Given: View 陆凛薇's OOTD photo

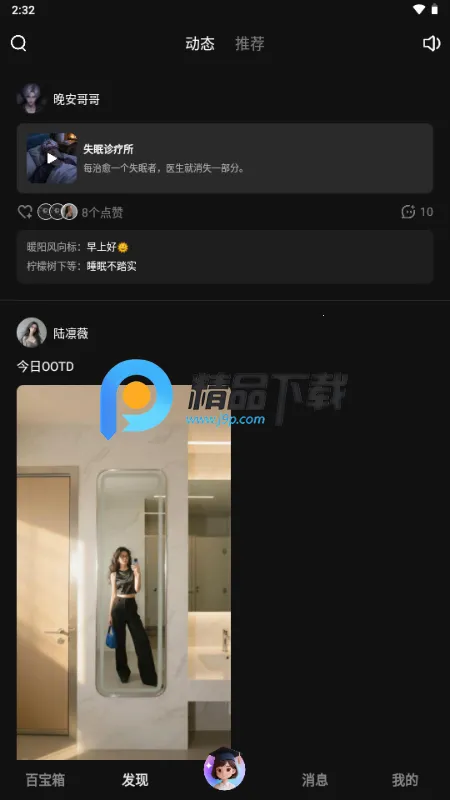Looking at the screenshot, I should [123, 572].
